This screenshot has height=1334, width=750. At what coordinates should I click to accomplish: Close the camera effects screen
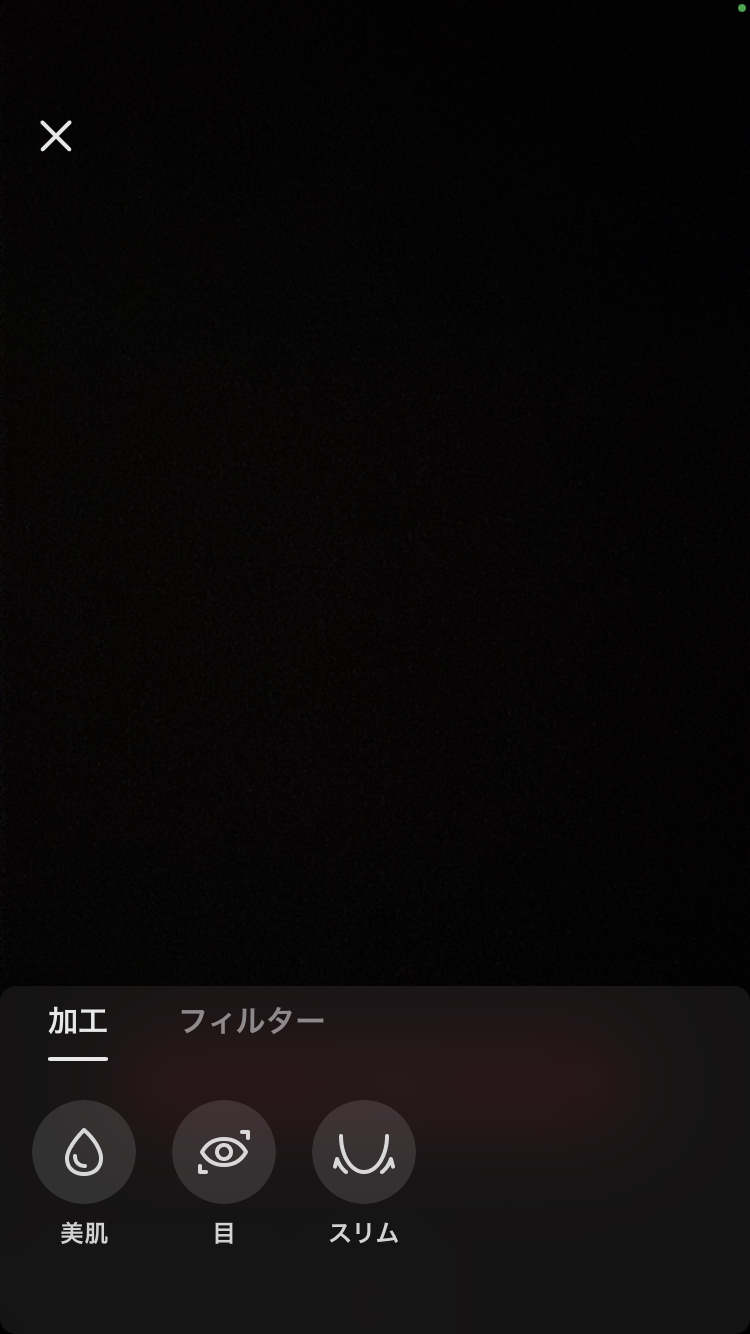pos(56,136)
